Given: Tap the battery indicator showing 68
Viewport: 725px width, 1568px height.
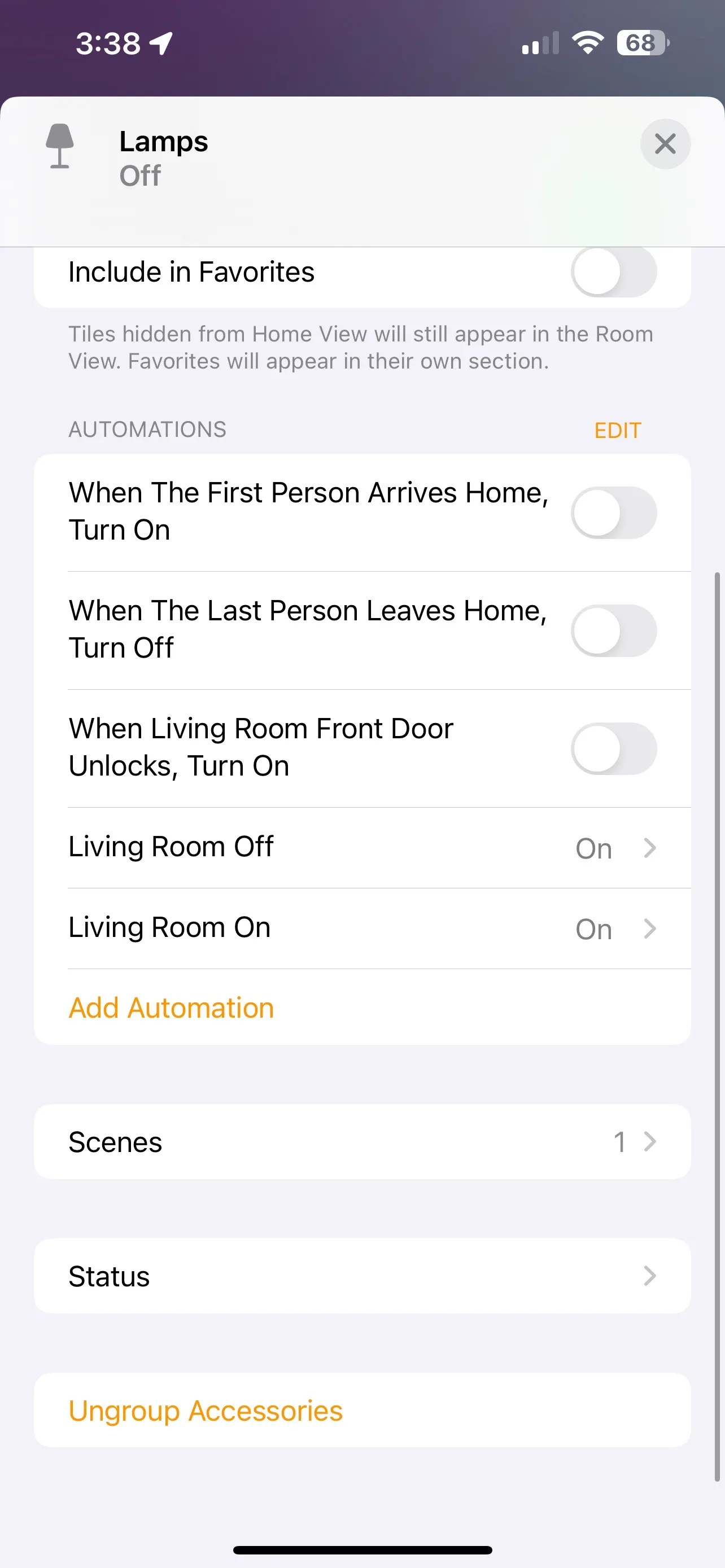Looking at the screenshot, I should click(639, 42).
